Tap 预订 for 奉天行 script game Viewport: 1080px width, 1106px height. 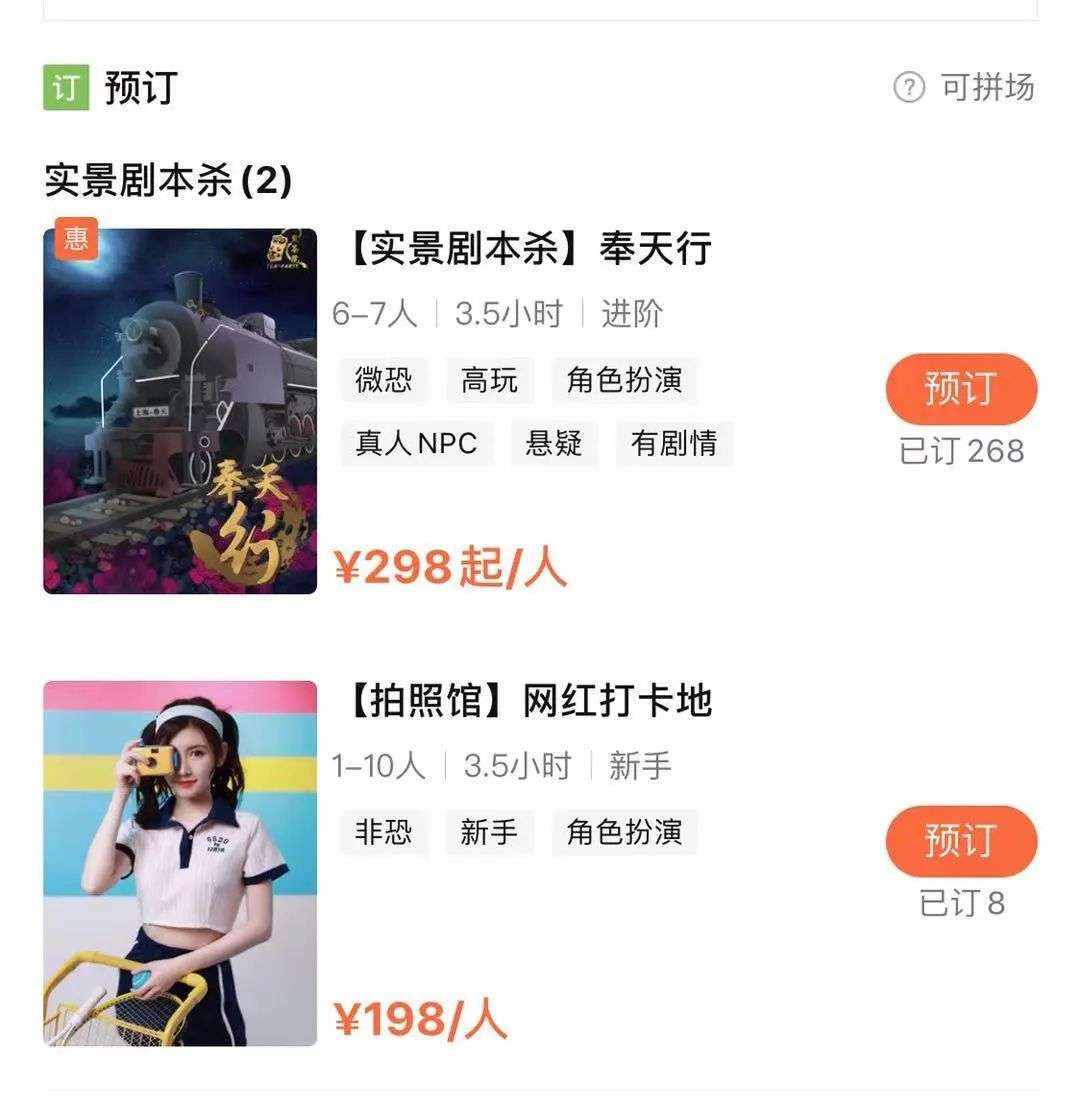coord(960,389)
